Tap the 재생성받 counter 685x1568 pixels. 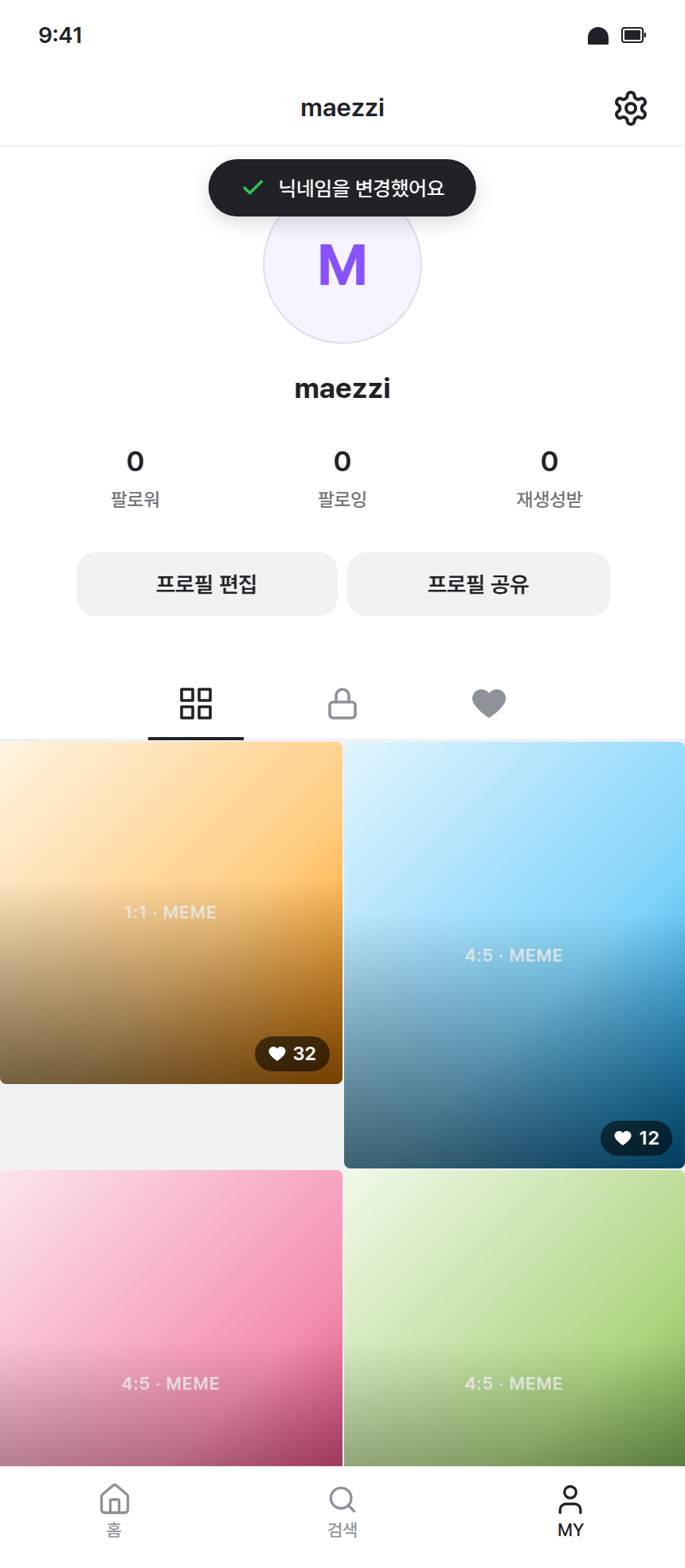point(550,478)
